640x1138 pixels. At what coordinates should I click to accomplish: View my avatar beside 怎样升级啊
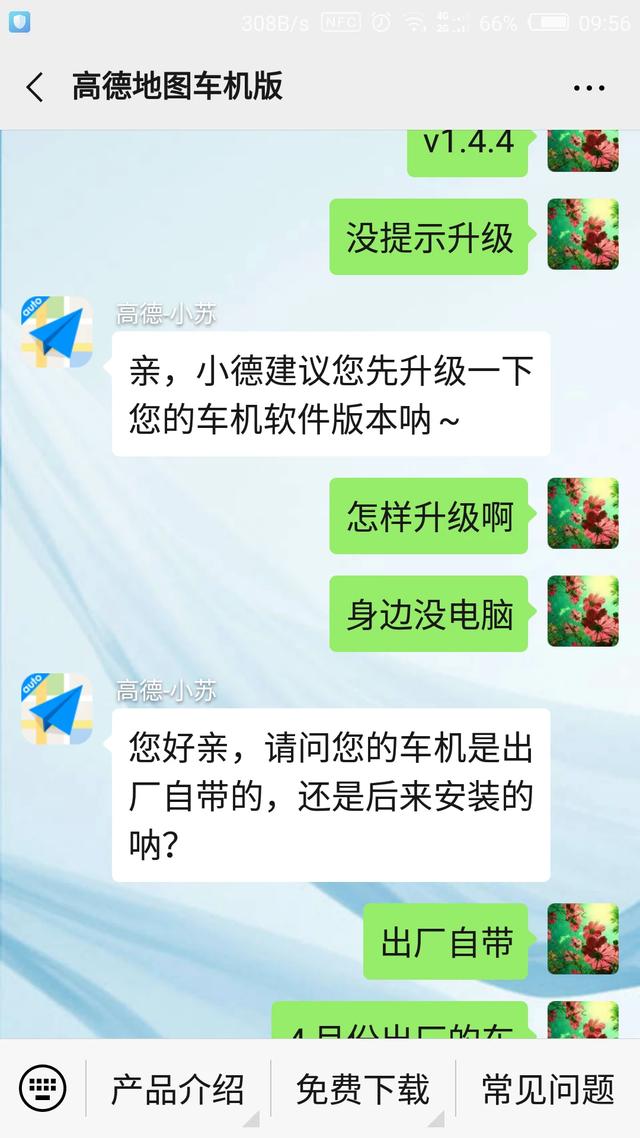(583, 513)
